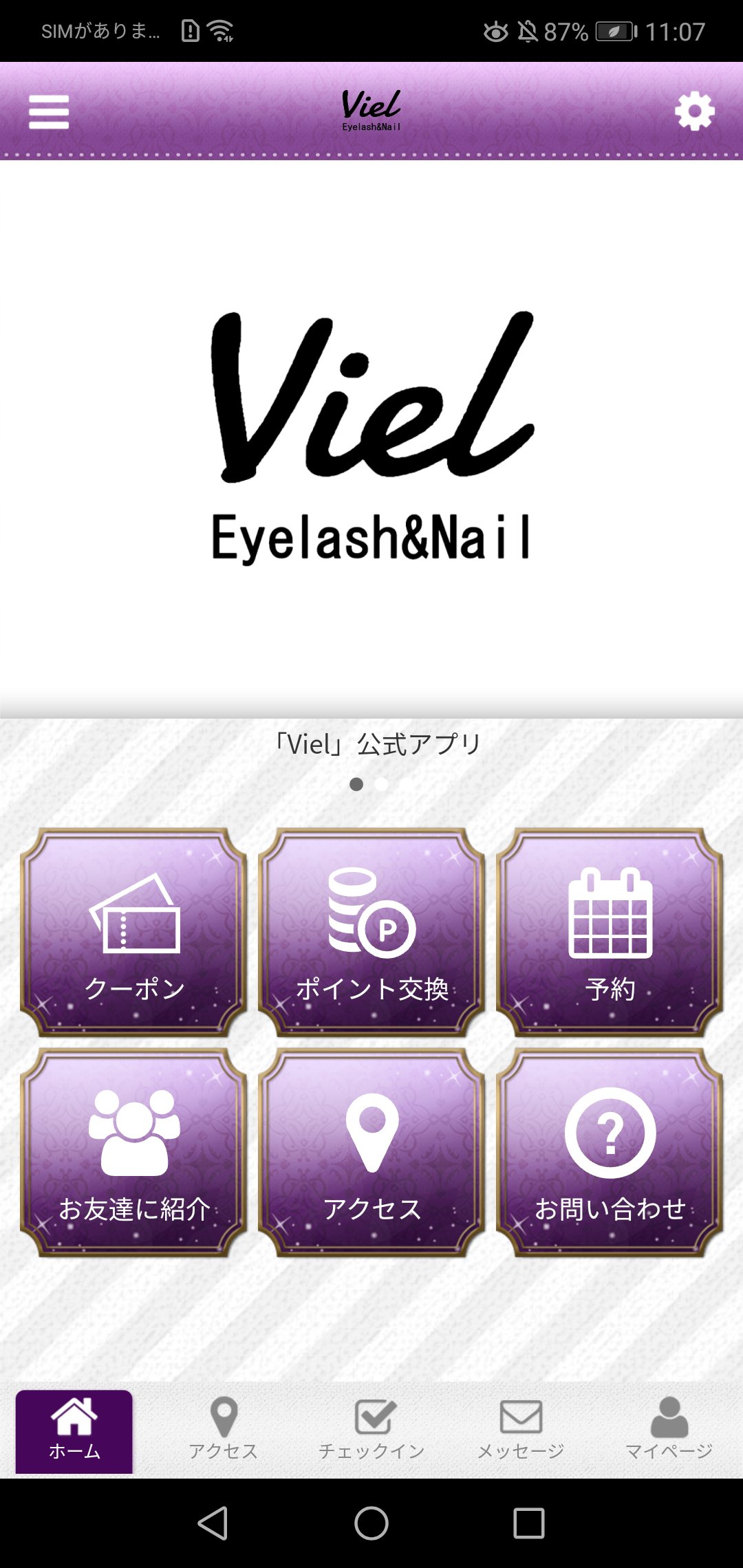Open the settings gear

(695, 111)
